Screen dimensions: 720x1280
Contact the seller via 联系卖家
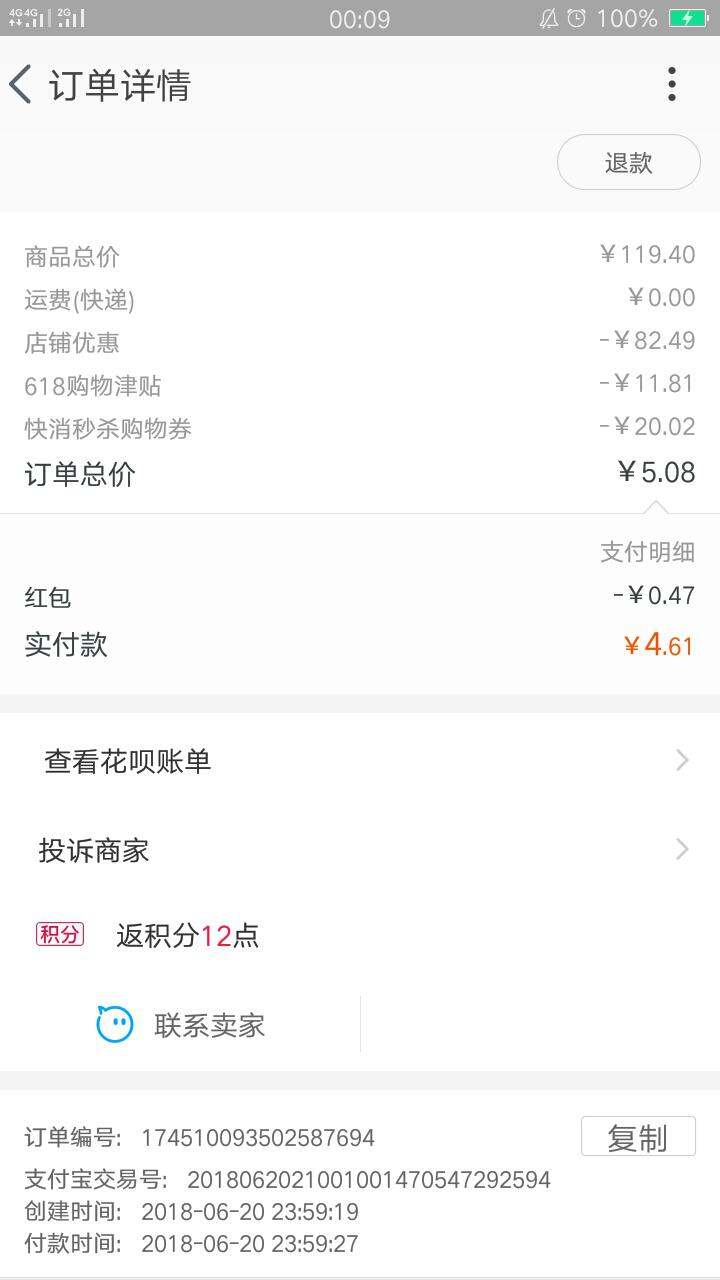181,1024
